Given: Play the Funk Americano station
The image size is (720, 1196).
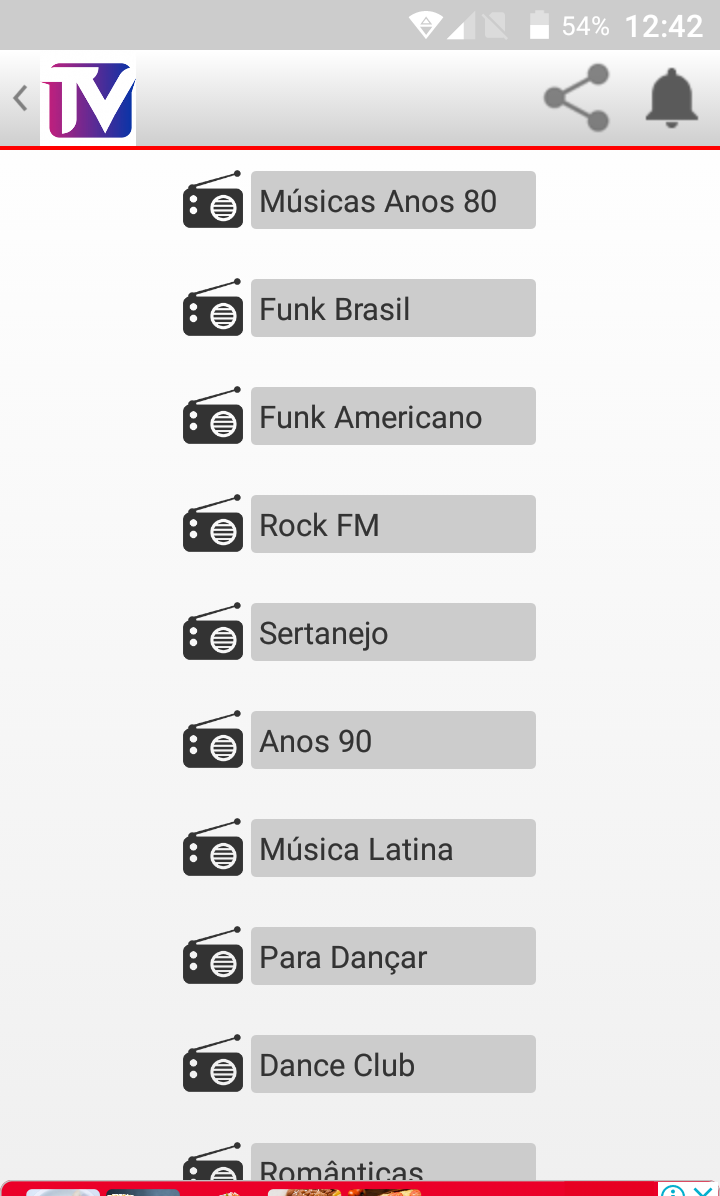Looking at the screenshot, I should [x=392, y=417].
